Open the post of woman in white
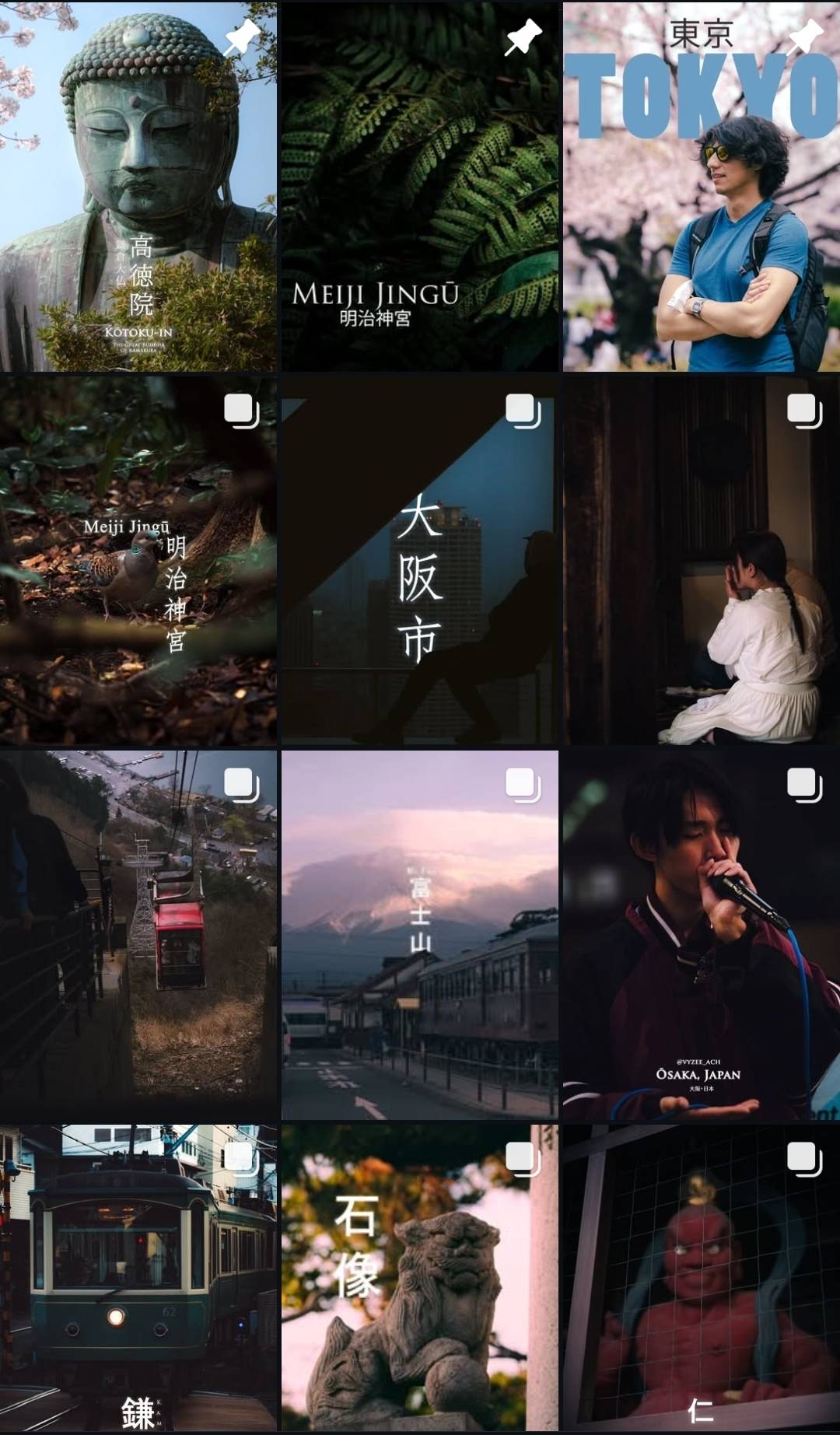Viewport: 840px width, 1435px height. [x=702, y=562]
